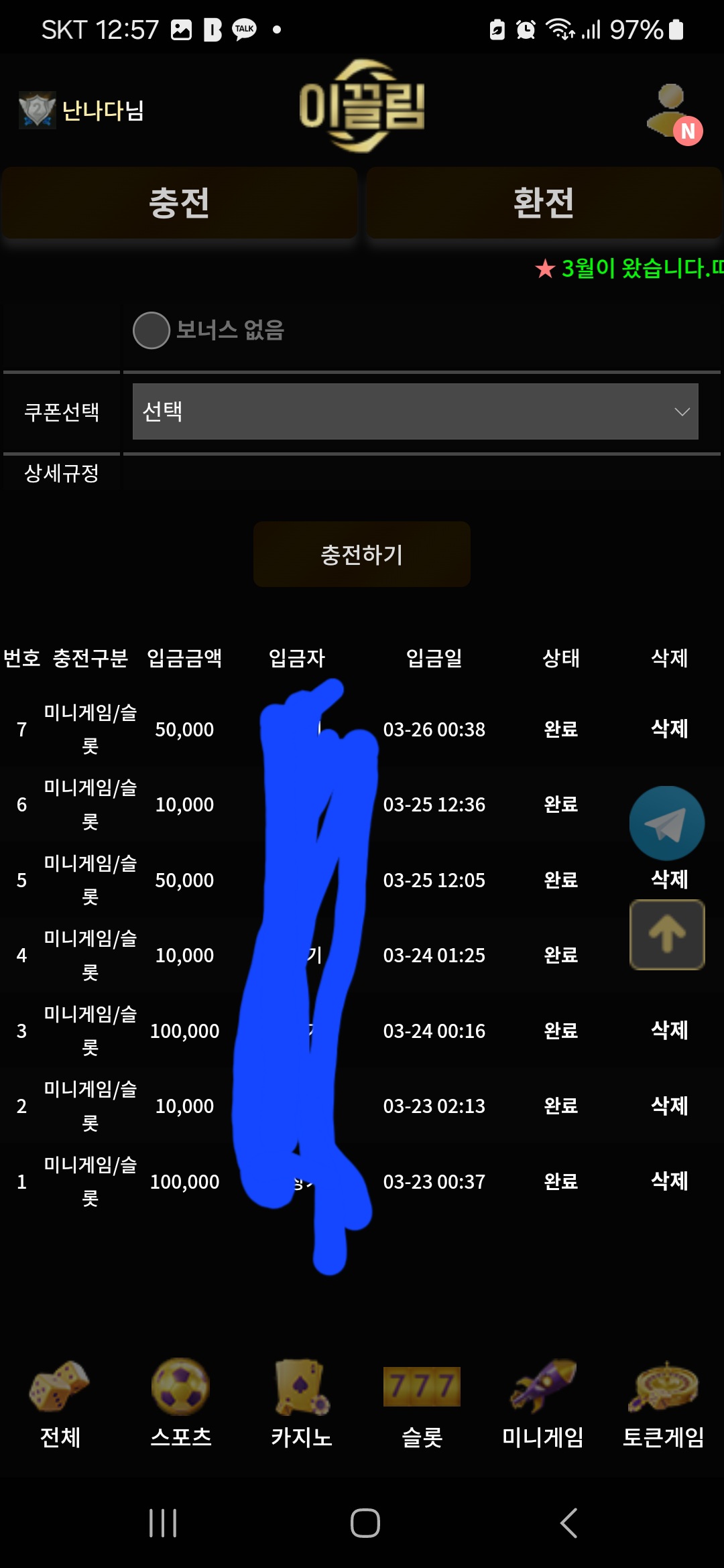The width and height of the screenshot is (724, 1568).
Task: Switch to the 충전 tab
Action: tap(179, 203)
